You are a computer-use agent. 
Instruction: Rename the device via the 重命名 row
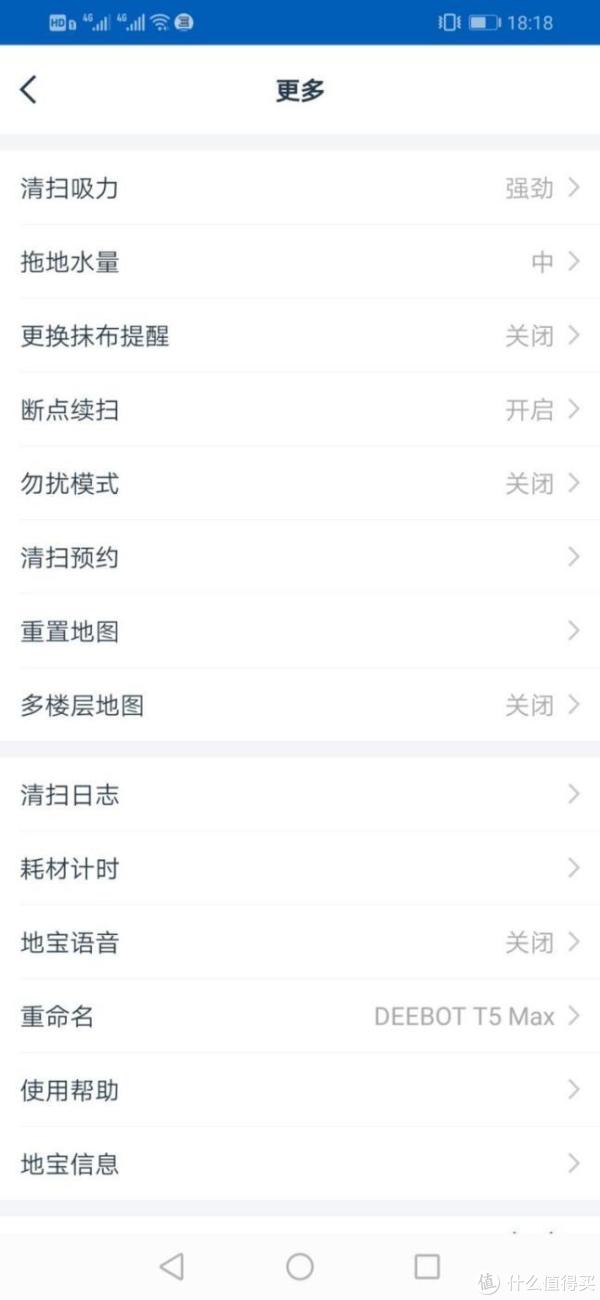point(300,1017)
